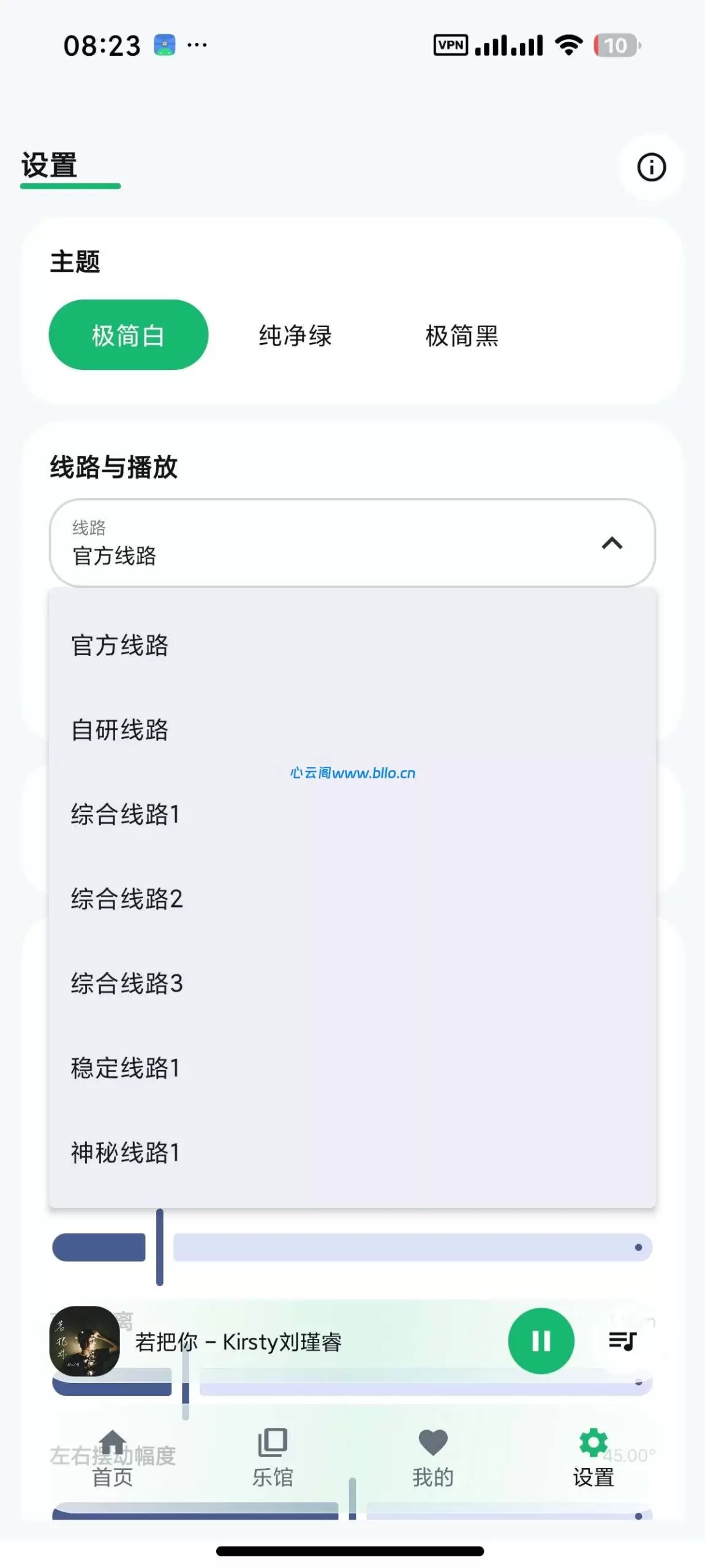Pause the song 若把你
Image resolution: width=705 pixels, height=1568 pixels.
pyautogui.click(x=541, y=1341)
